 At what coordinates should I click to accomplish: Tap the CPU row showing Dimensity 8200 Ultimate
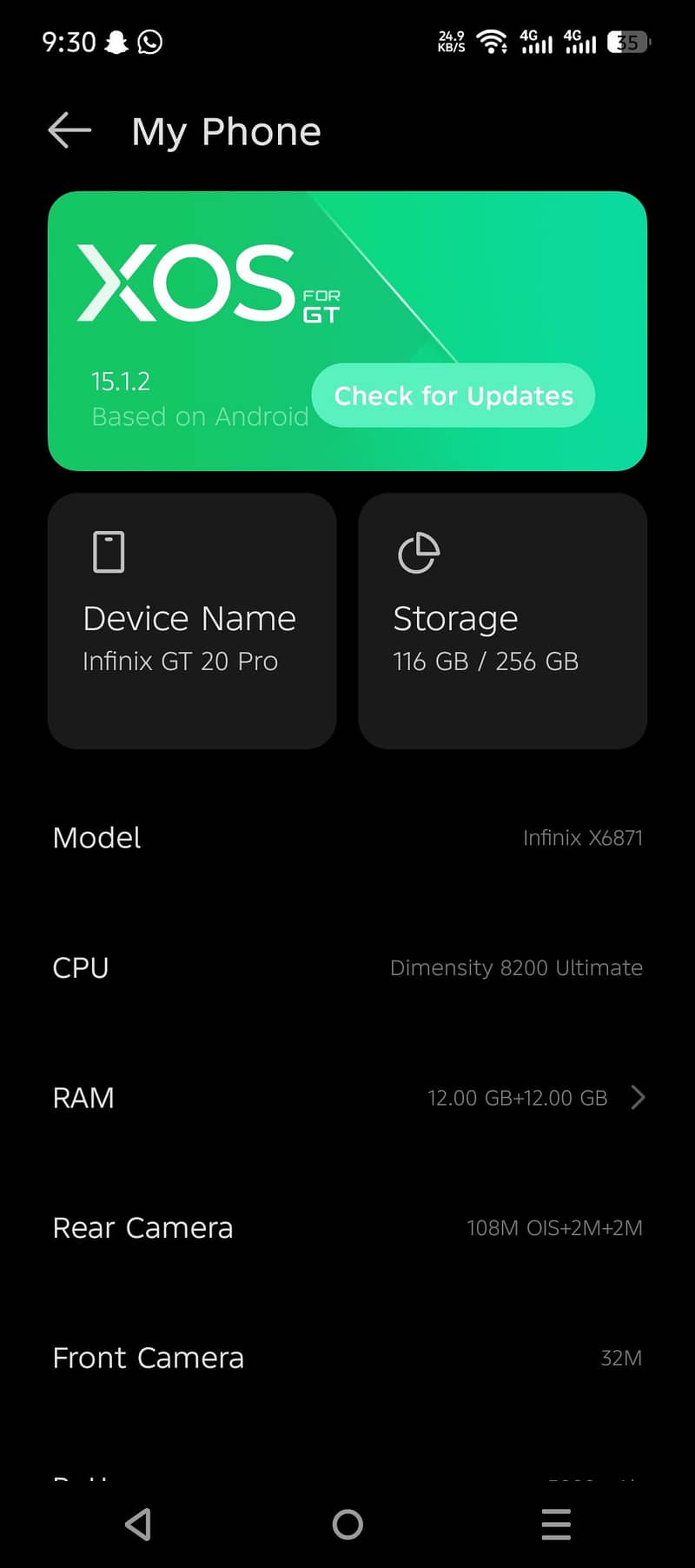(347, 967)
